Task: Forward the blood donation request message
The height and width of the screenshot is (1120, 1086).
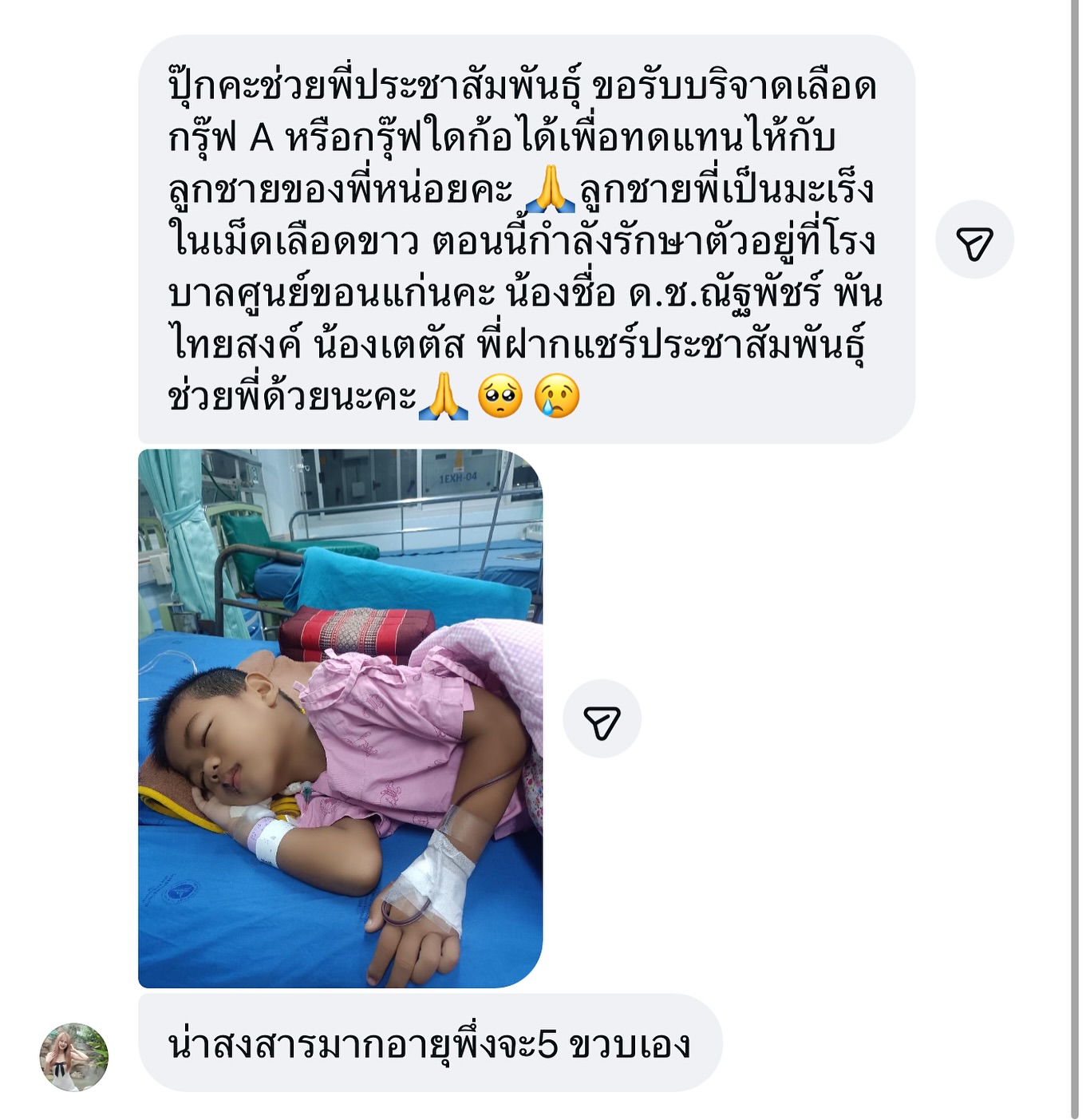Action: [x=974, y=240]
